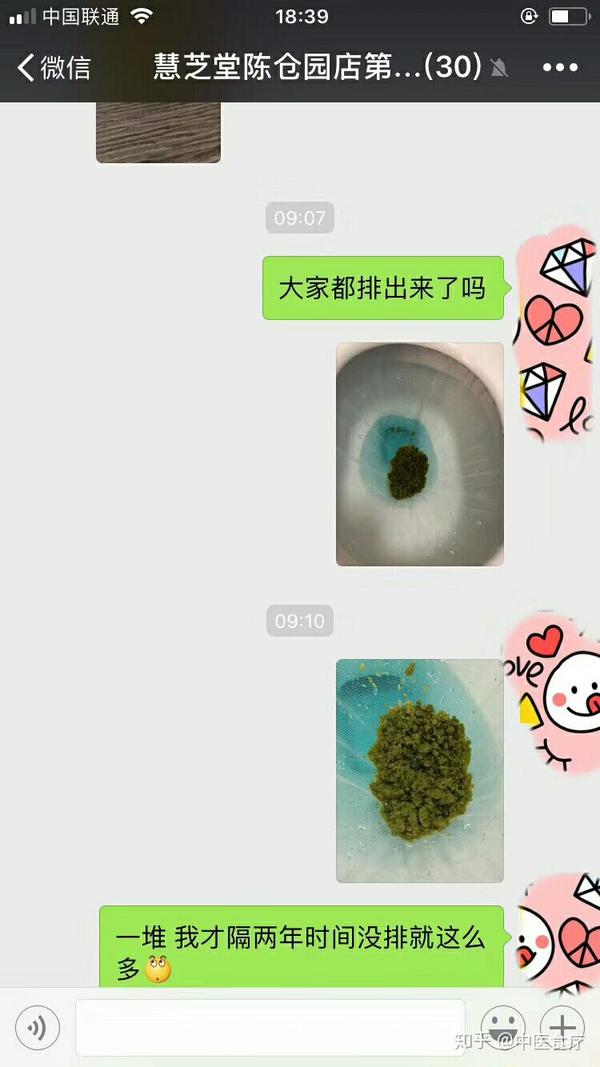The height and width of the screenshot is (1067, 600).
Task: Focus the message text field
Action: coord(270,1028)
